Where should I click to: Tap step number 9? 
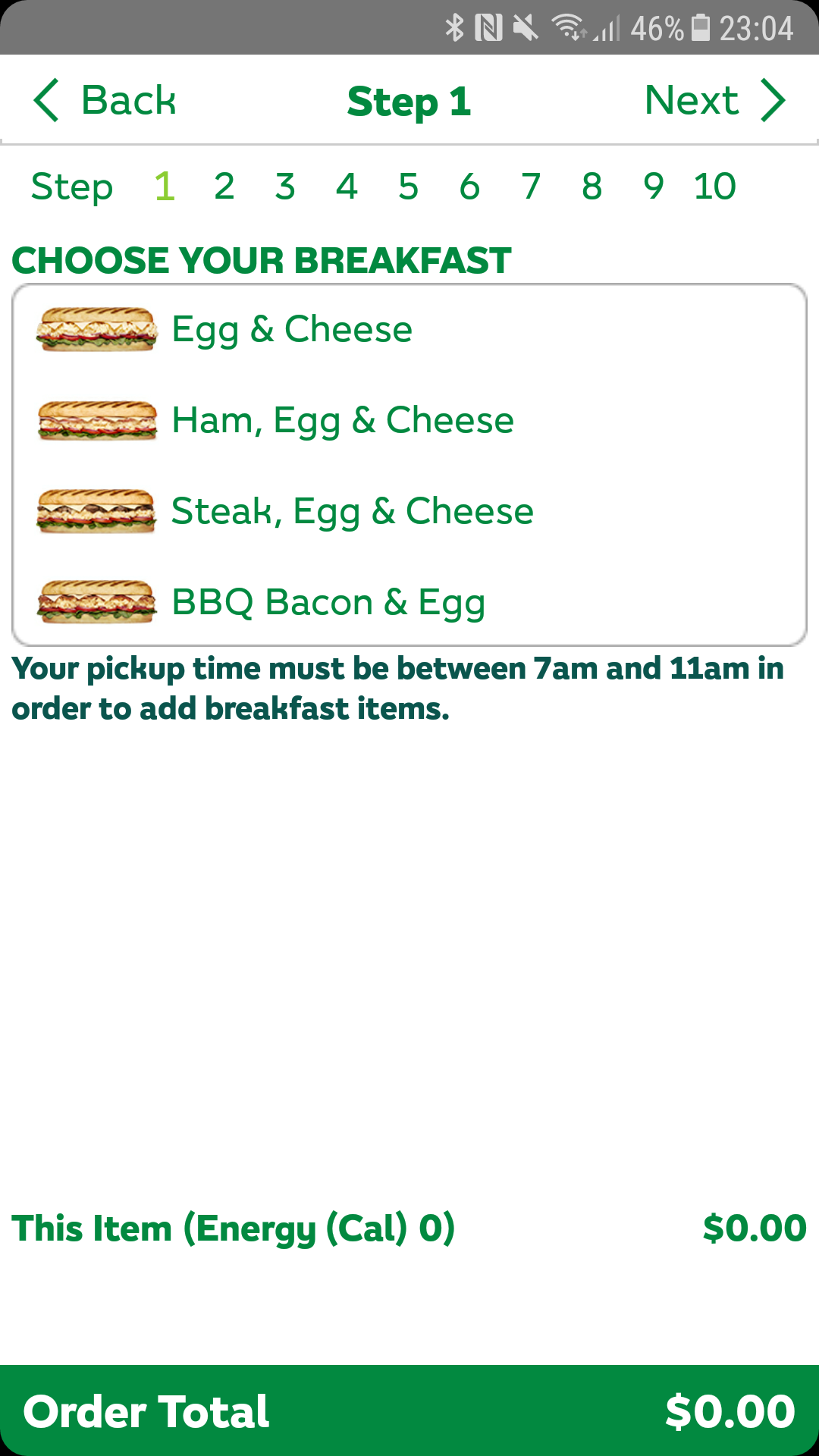(x=653, y=187)
